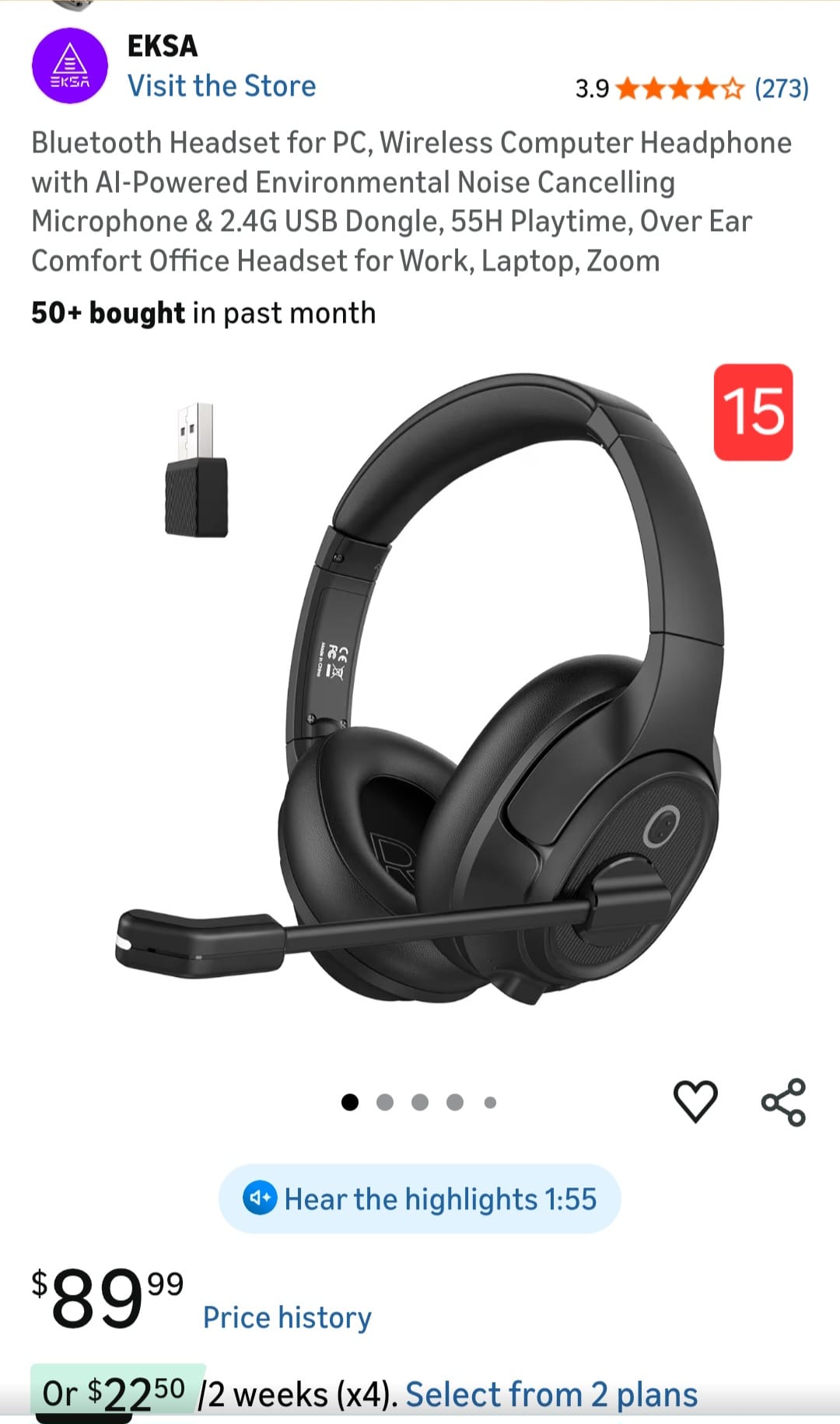840x1424 pixels.
Task: Share this headset listing
Action: [x=783, y=1101]
